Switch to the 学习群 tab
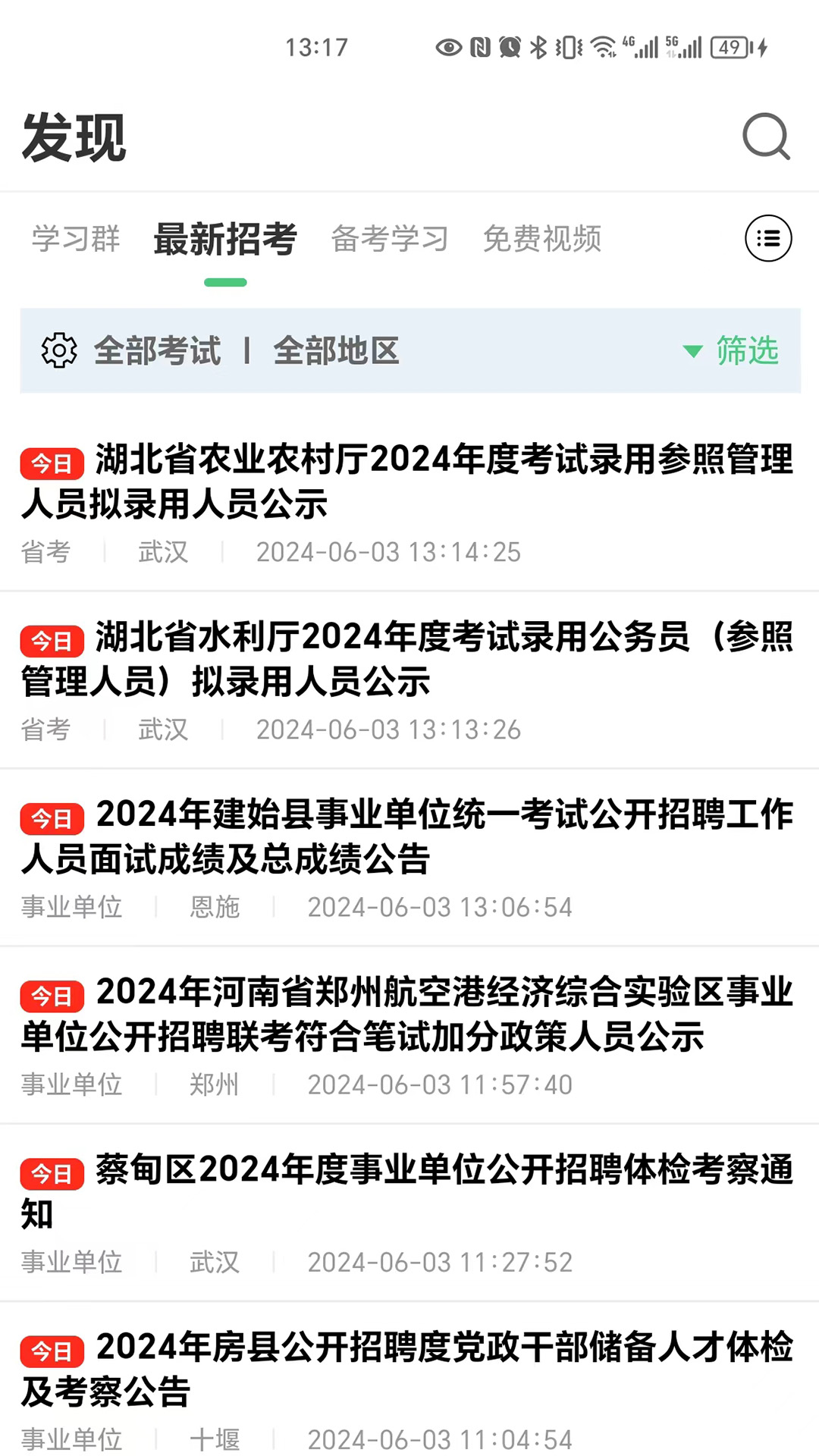Viewport: 819px width, 1456px height. pyautogui.click(x=76, y=239)
